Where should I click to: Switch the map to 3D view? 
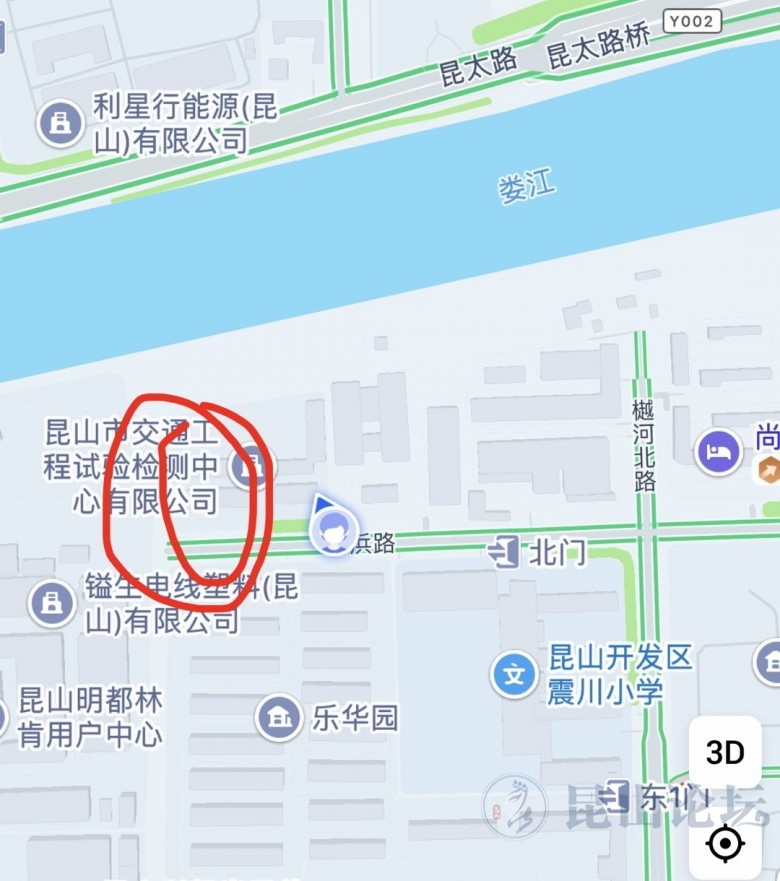(725, 752)
